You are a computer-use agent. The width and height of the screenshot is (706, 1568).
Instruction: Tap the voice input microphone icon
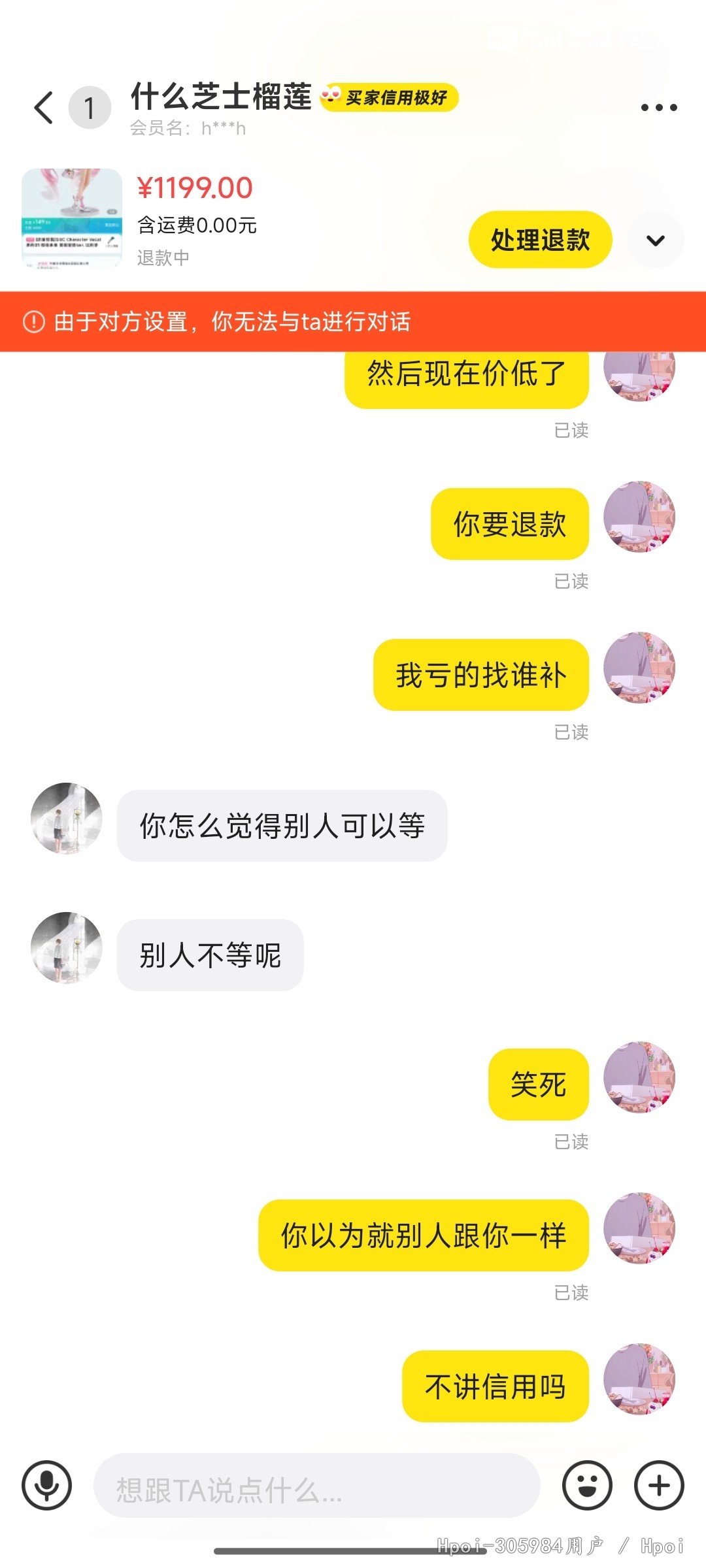coord(46,1485)
